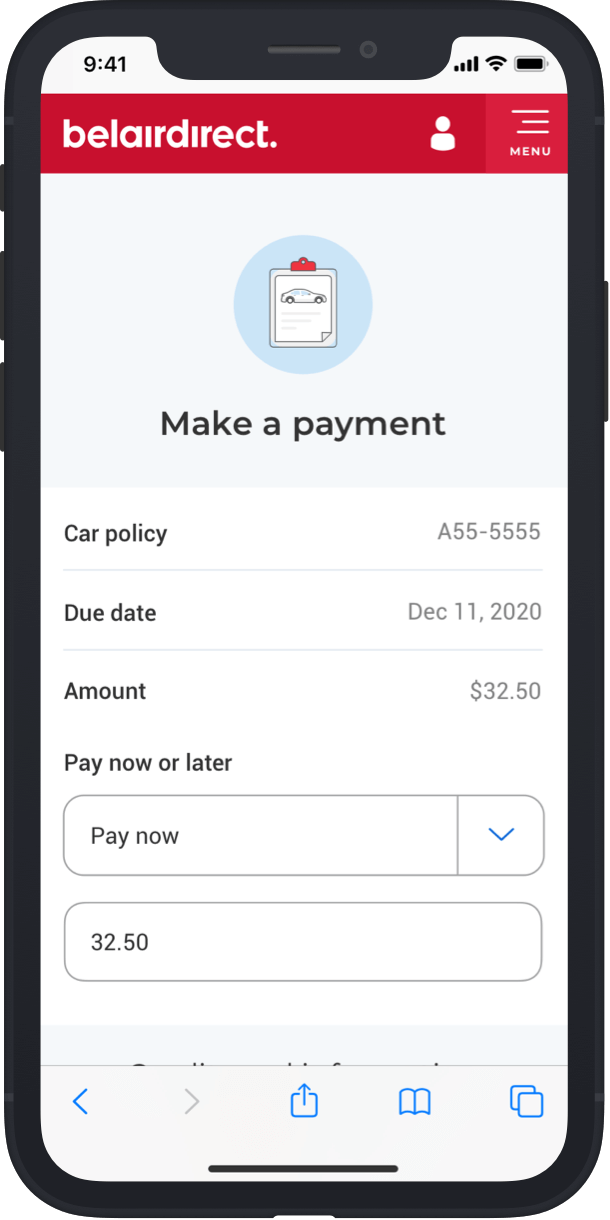Show open Safari tabs
This screenshot has width=610, height=1220.
(x=526, y=1101)
